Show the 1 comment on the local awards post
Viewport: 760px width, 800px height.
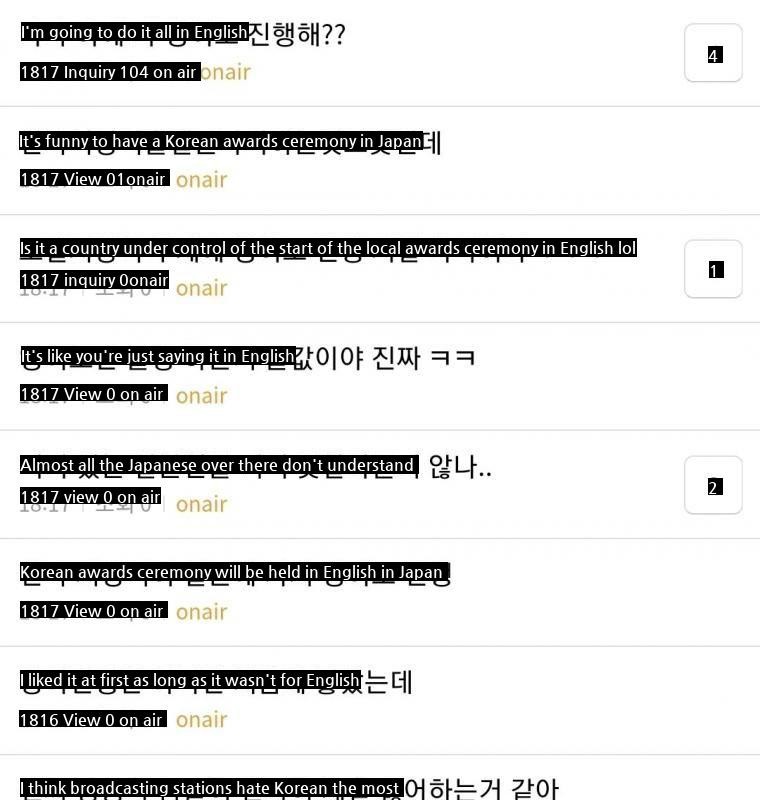(713, 270)
